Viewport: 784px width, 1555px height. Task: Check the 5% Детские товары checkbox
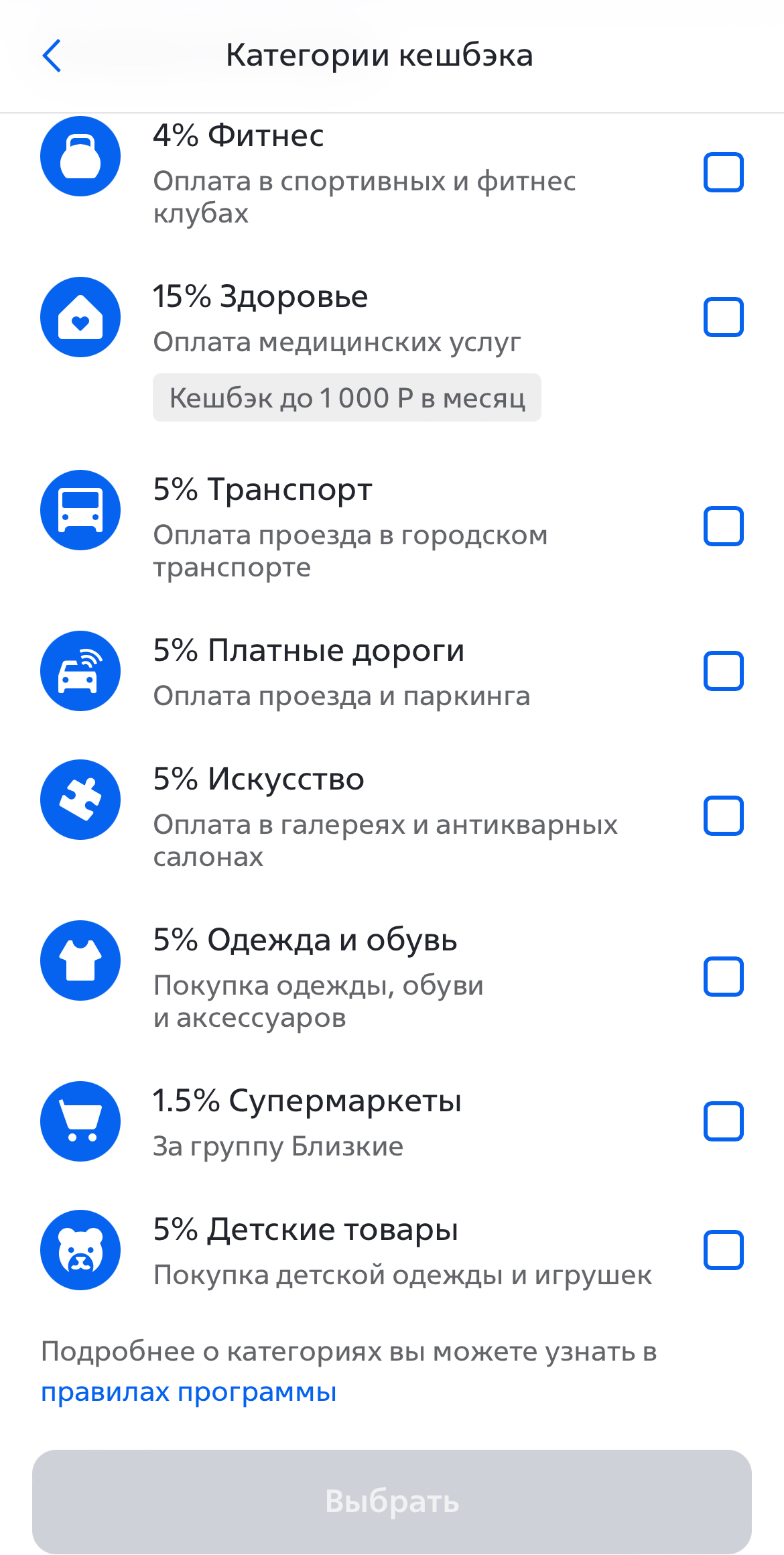tap(724, 1250)
